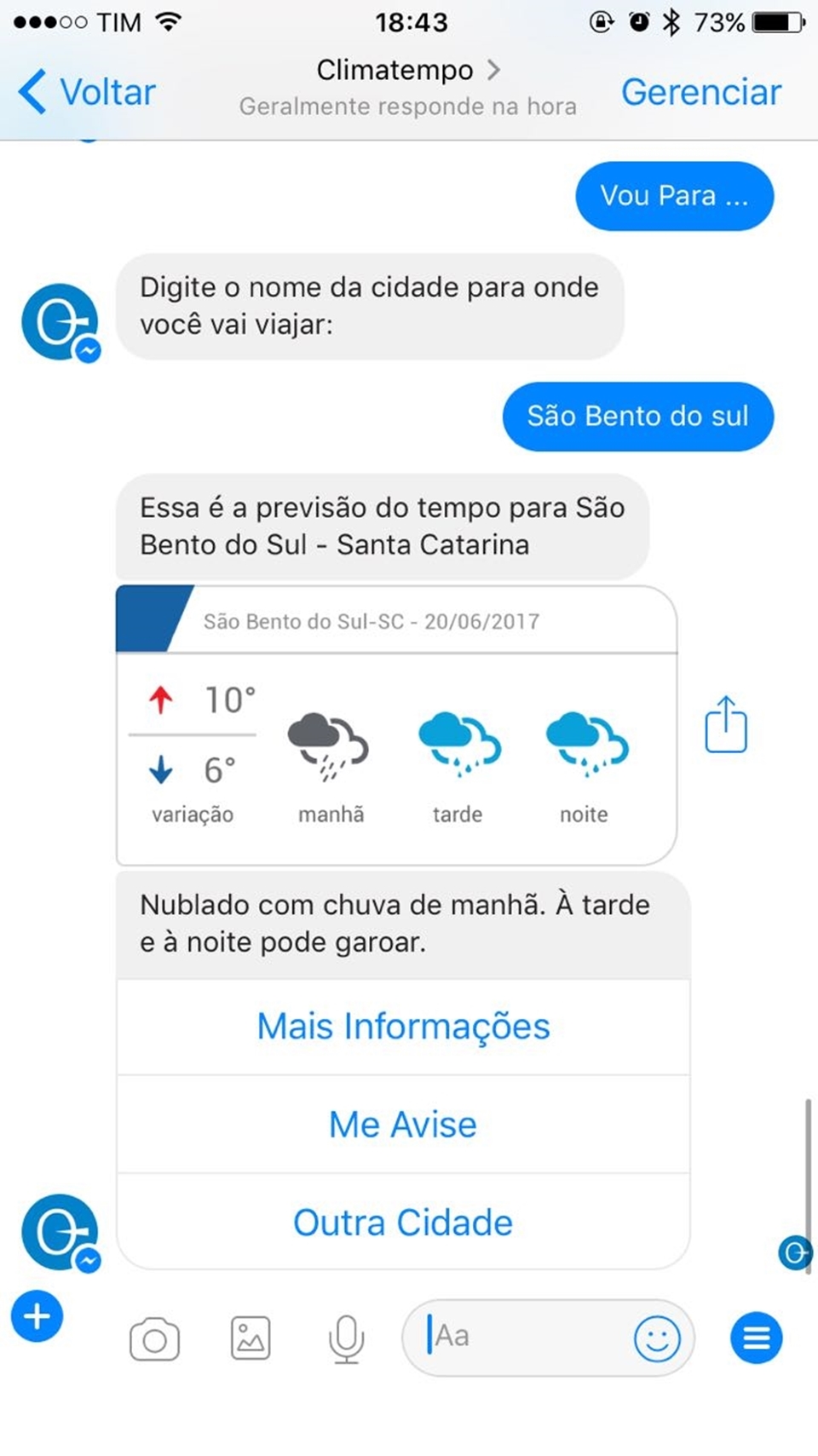Open the camera

click(154, 1339)
